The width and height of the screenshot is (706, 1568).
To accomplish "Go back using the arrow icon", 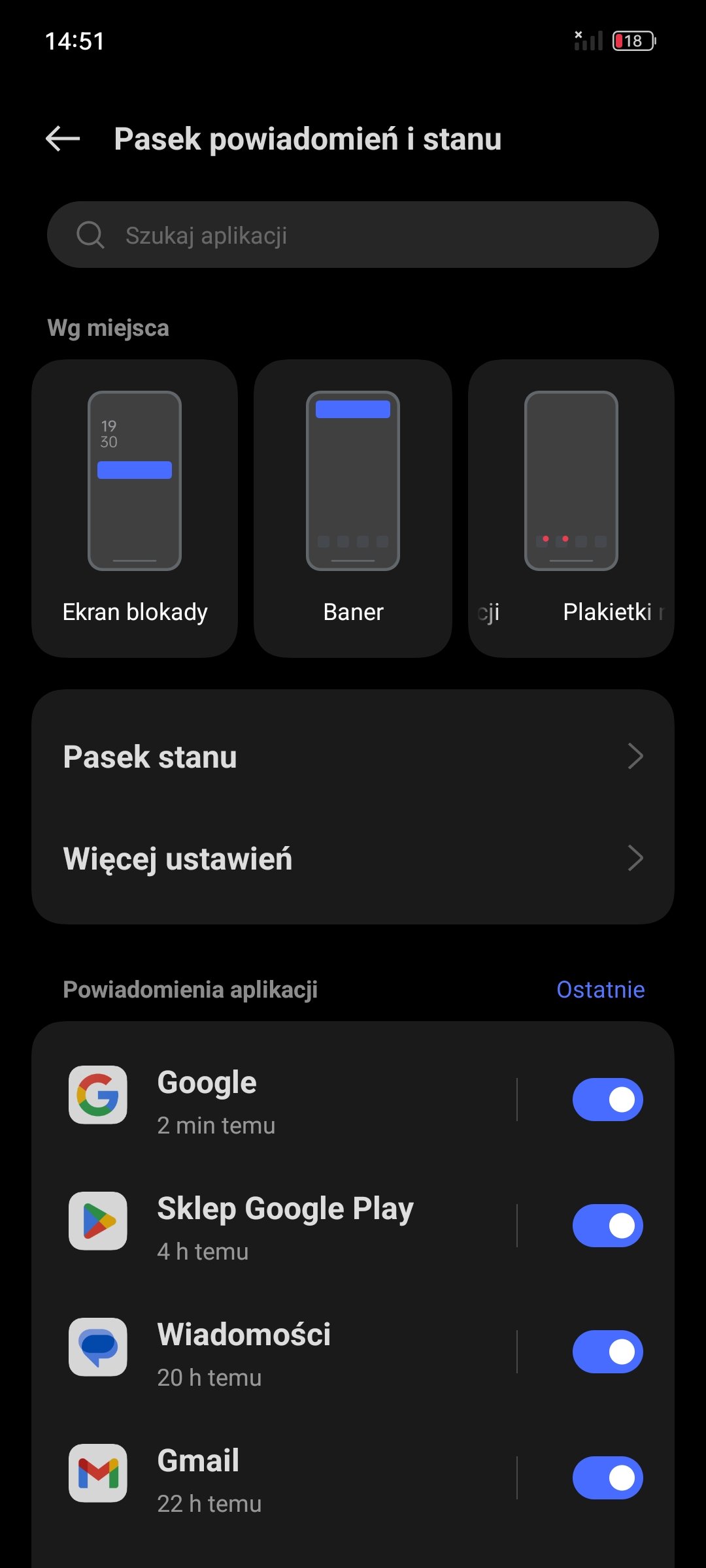I will point(63,139).
